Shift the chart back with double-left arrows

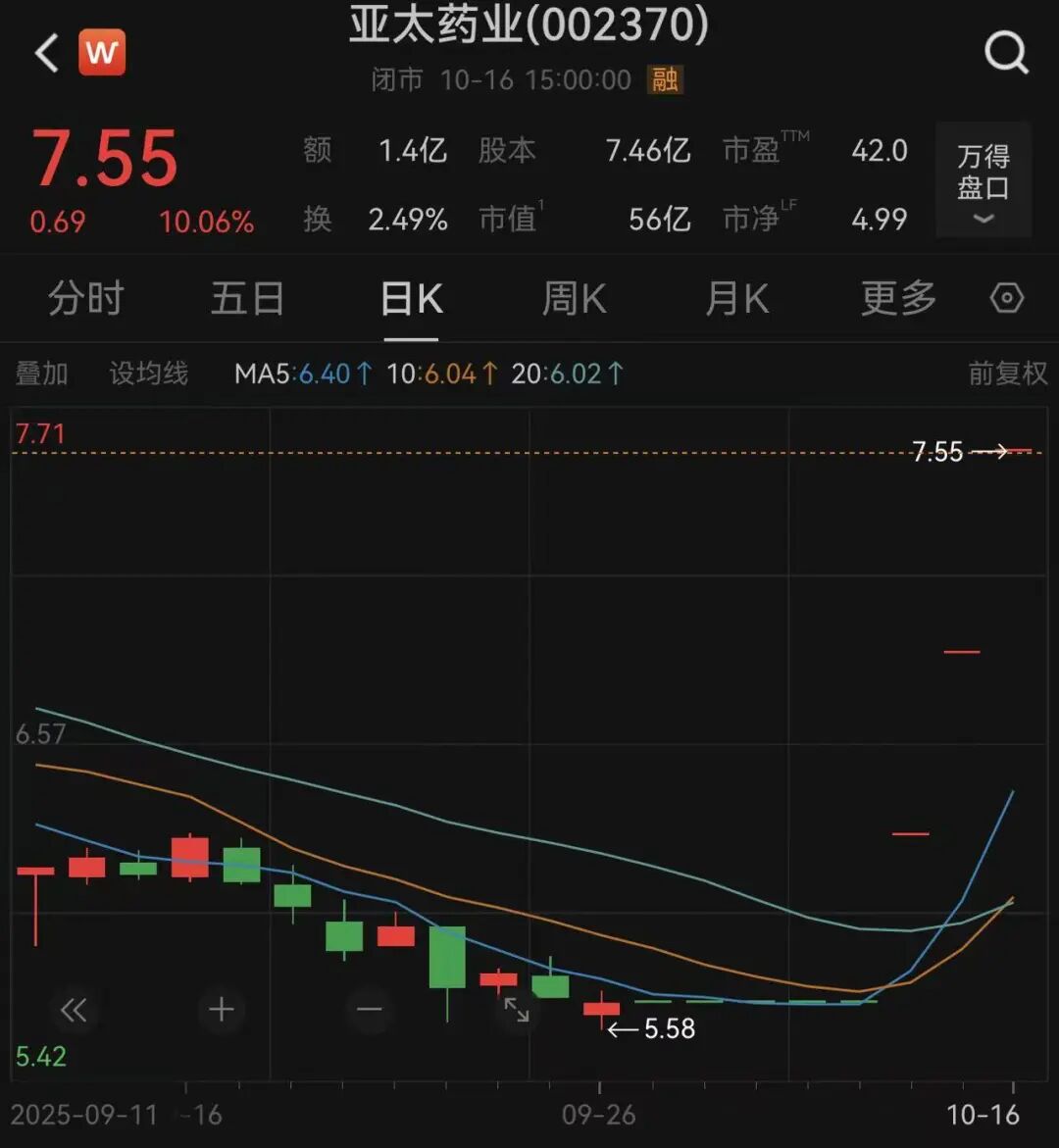point(74,1010)
